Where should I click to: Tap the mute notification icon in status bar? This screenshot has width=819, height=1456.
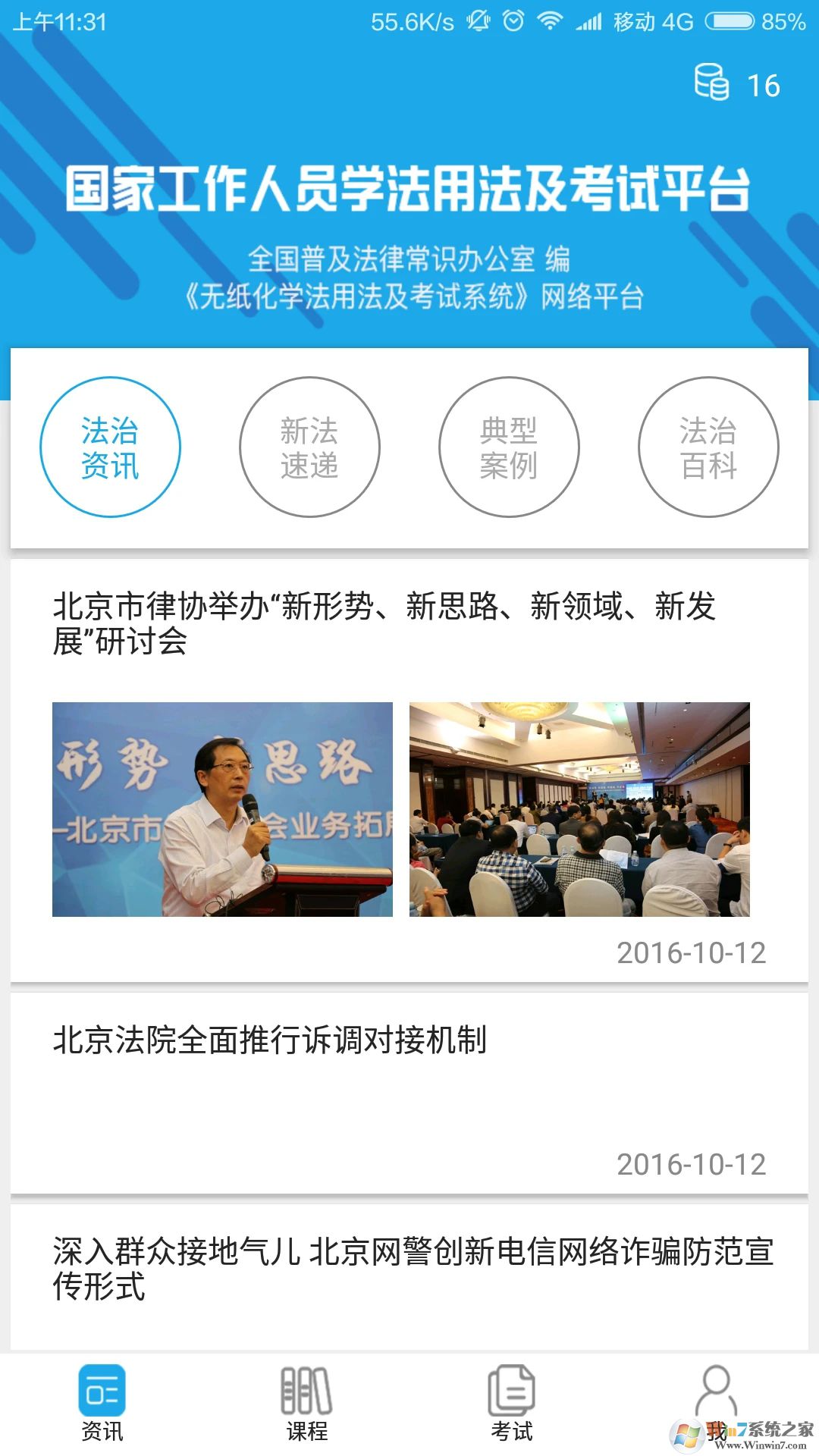coord(478,21)
